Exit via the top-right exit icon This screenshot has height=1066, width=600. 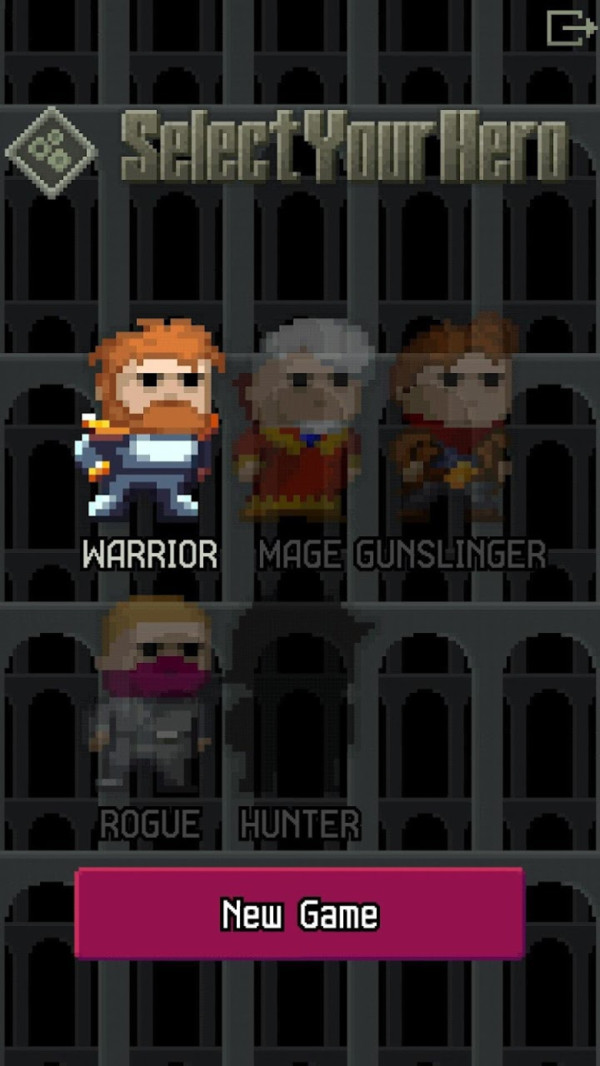(571, 28)
